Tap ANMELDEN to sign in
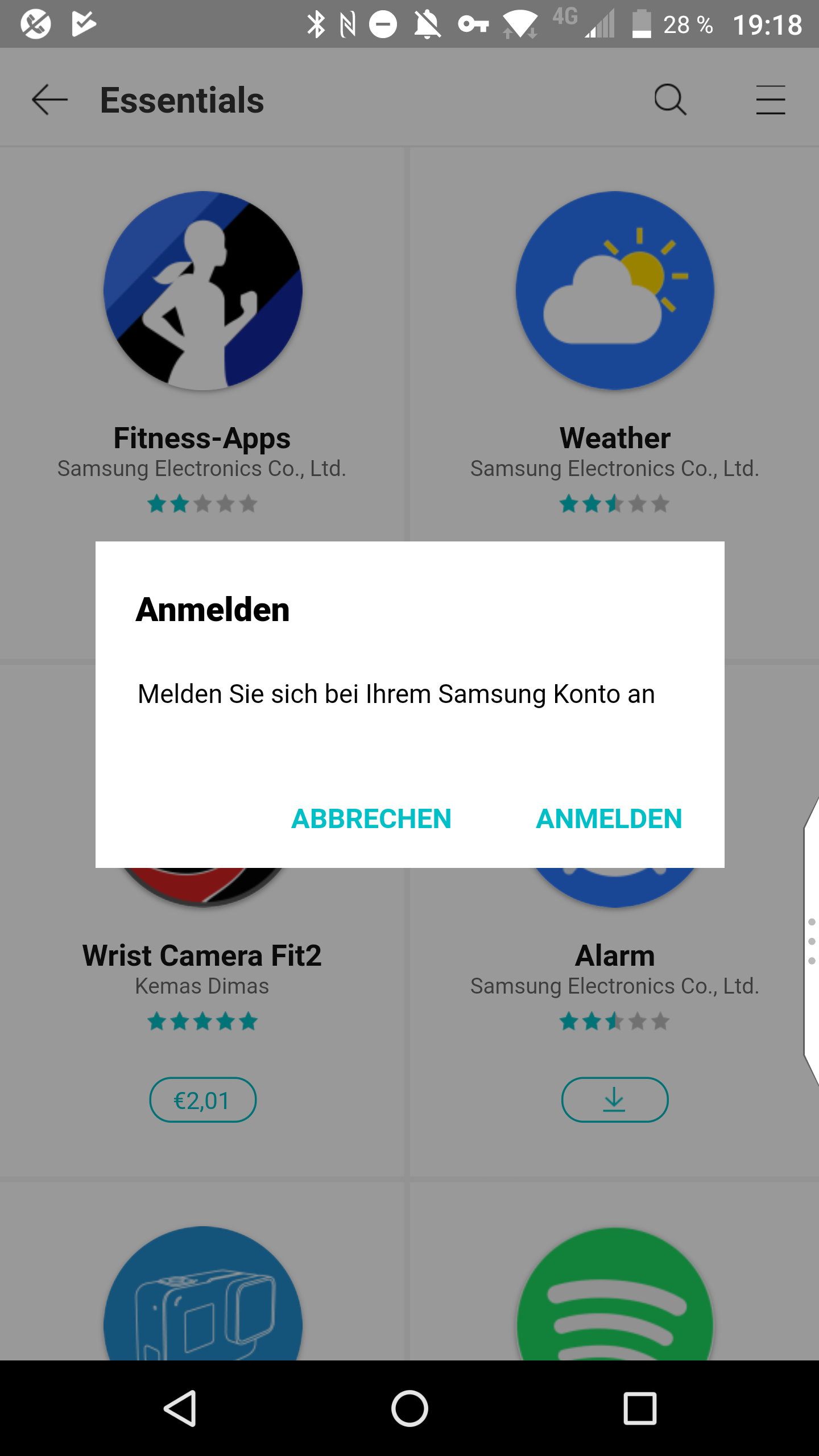This screenshot has width=819, height=1456. (609, 818)
